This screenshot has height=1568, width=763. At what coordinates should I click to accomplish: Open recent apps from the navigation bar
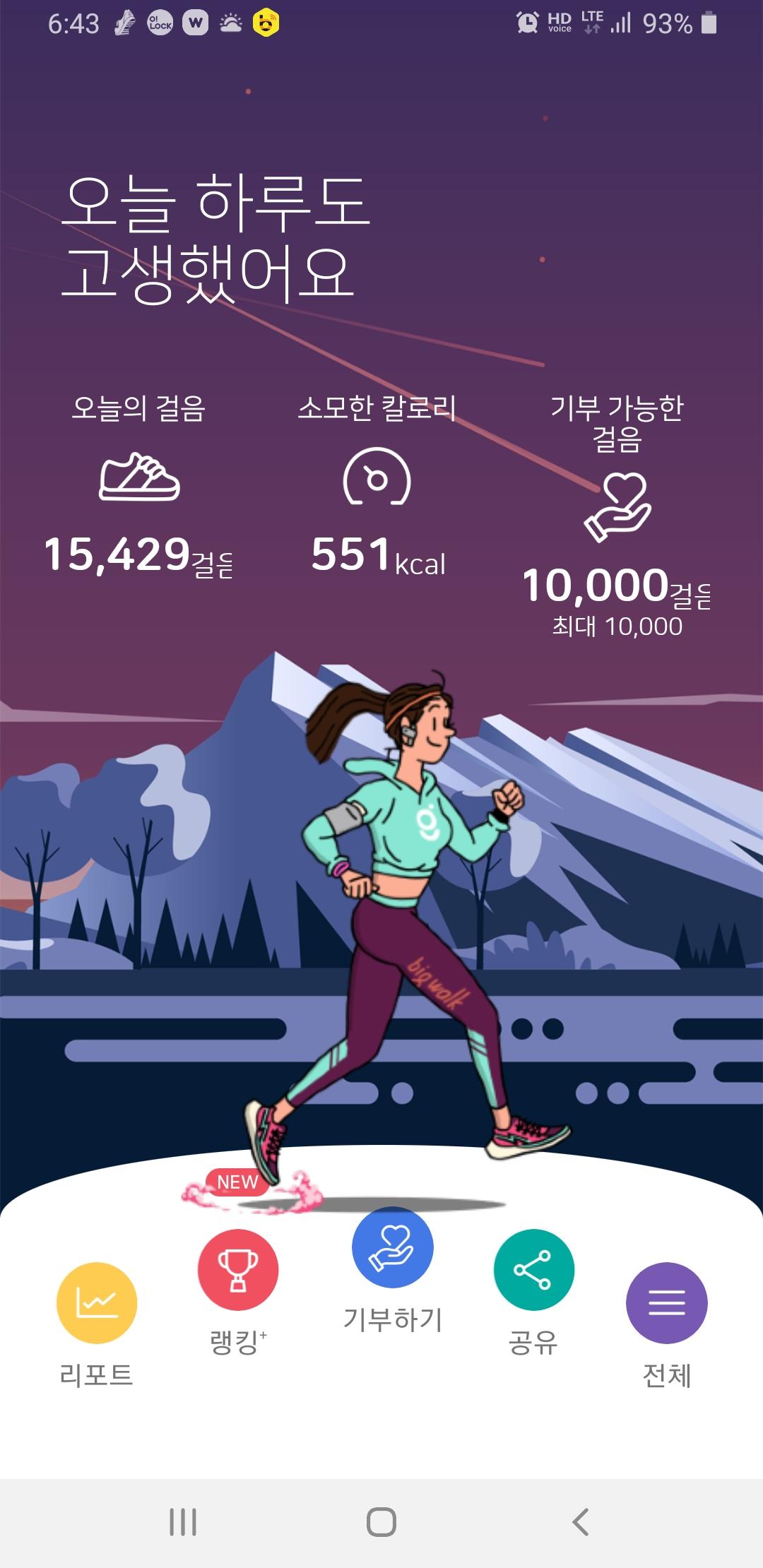[x=183, y=1521]
